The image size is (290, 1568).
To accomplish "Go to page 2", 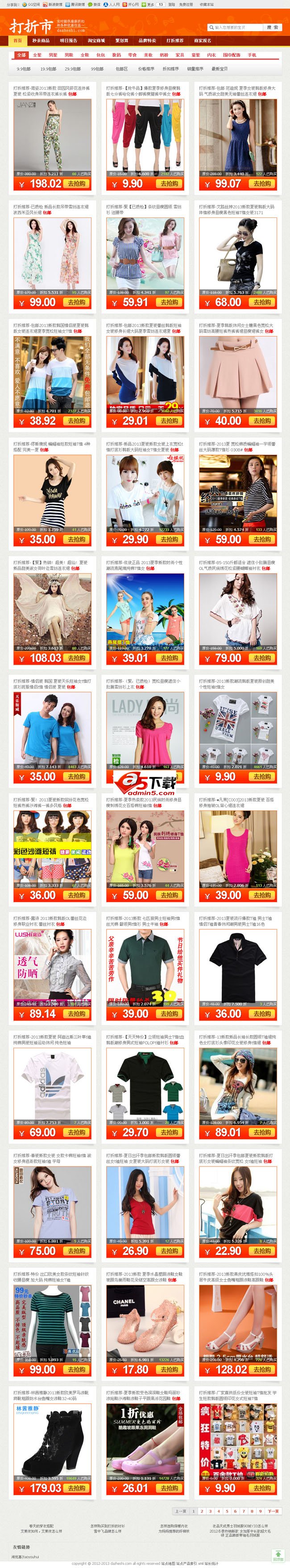I will (202, 1511).
